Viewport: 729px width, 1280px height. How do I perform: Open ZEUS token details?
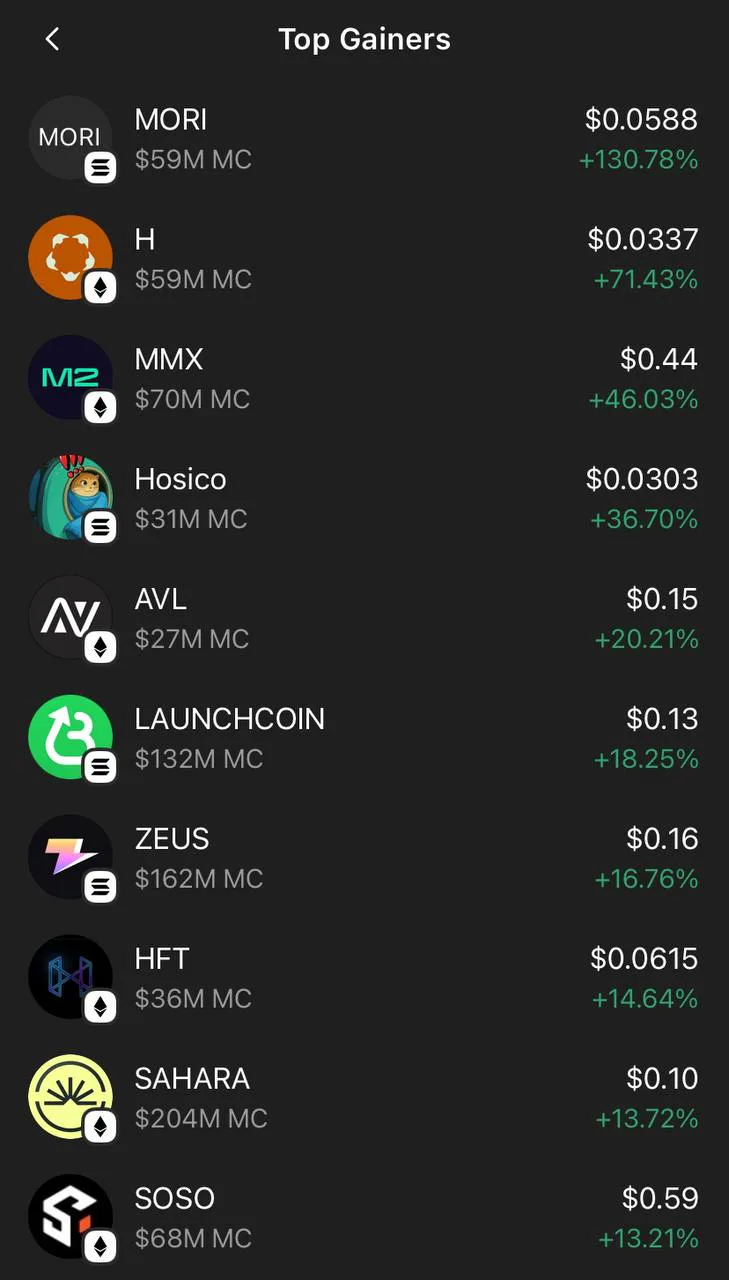[364, 859]
